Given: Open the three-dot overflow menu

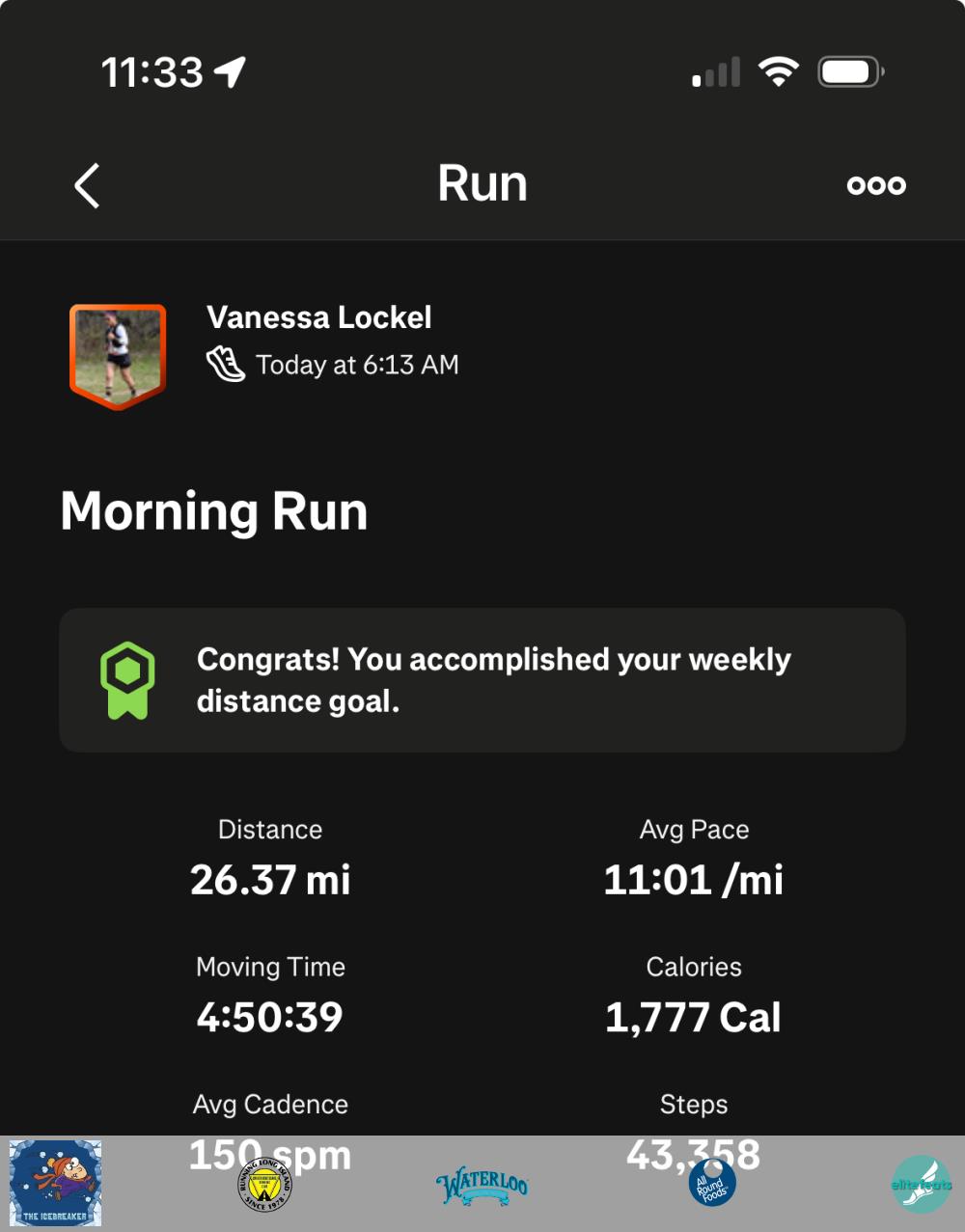Looking at the screenshot, I should 876,185.
